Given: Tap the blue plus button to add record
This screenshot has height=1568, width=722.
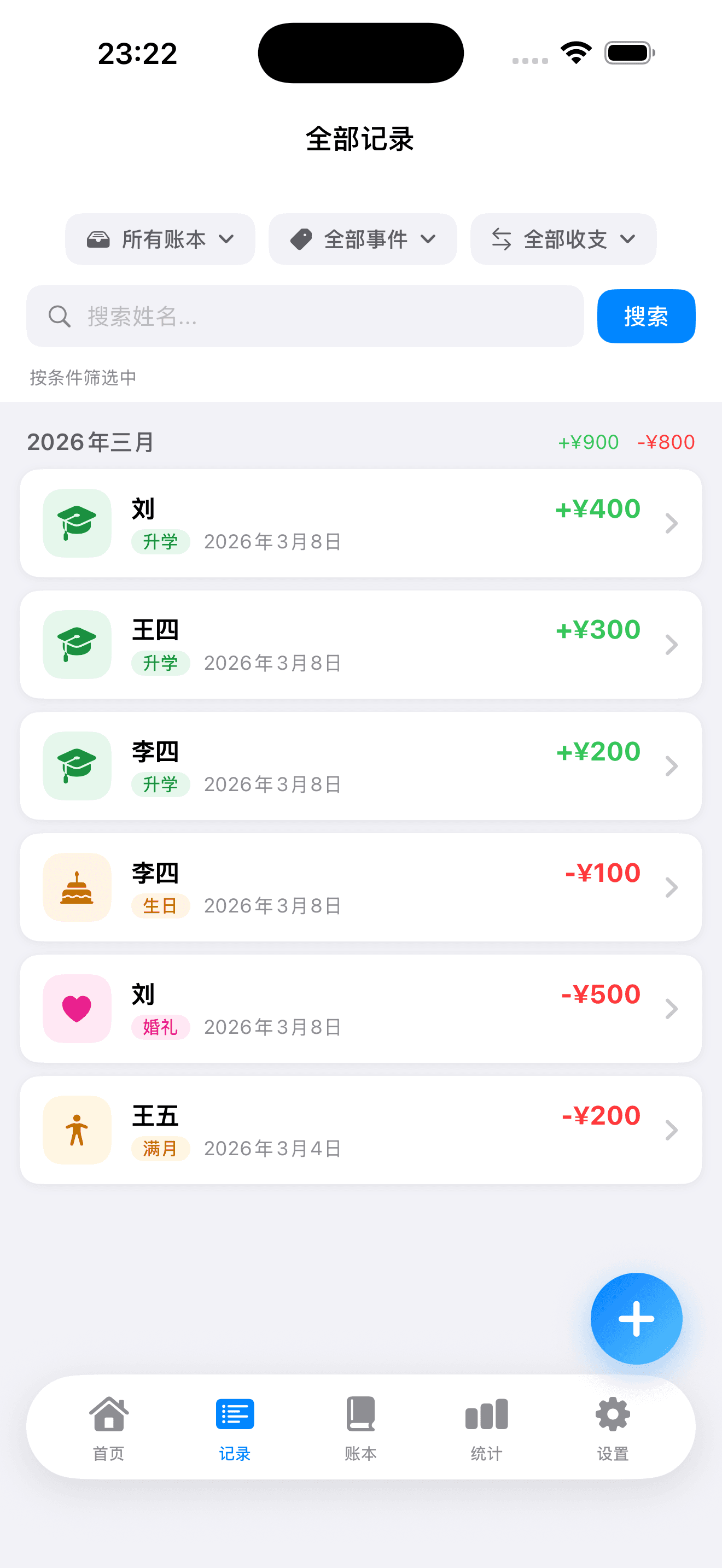Looking at the screenshot, I should coord(636,1319).
